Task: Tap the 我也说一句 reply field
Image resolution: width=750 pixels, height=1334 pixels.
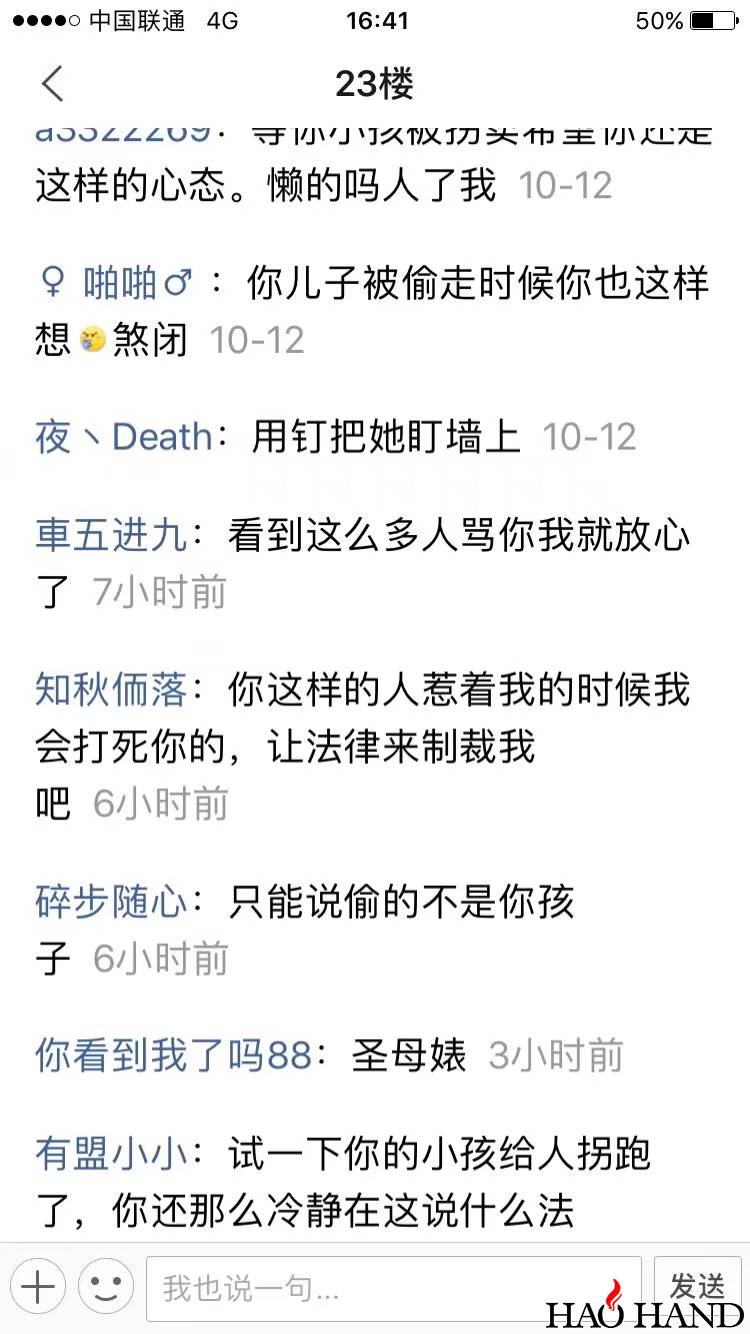Action: tap(393, 1288)
